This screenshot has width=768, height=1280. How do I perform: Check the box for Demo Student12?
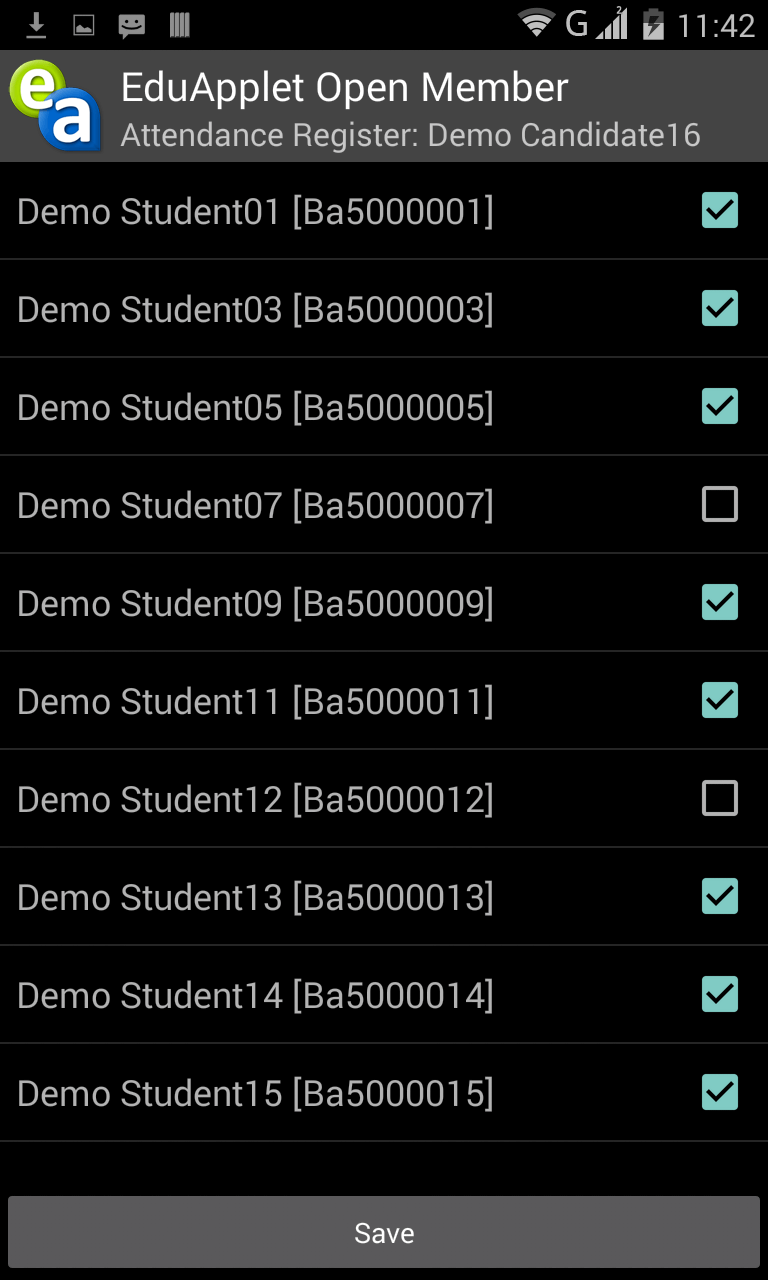720,799
